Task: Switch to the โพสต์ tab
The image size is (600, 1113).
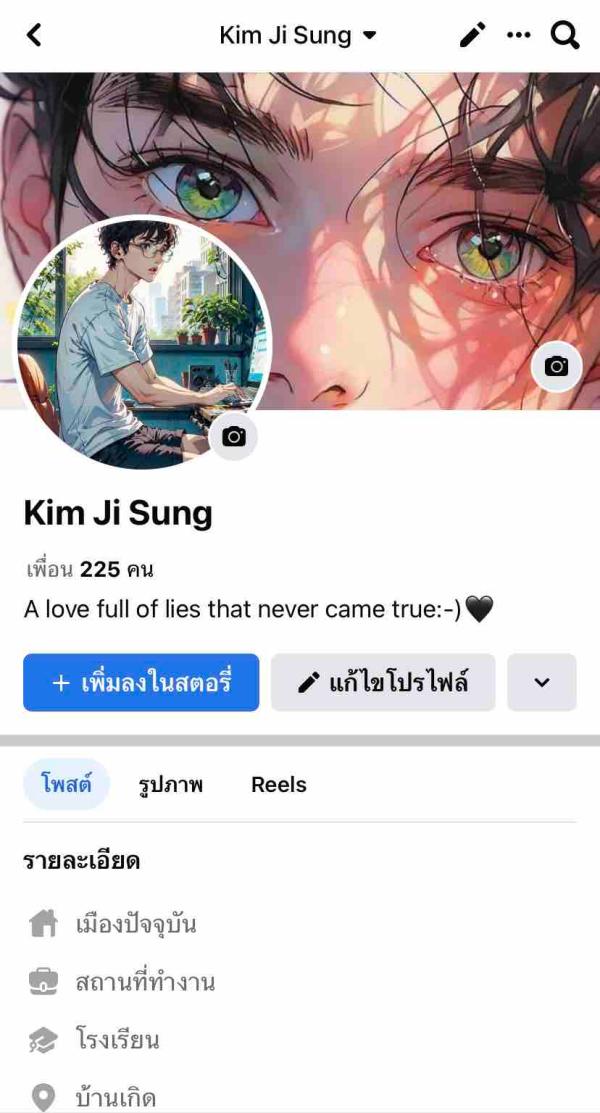Action: pyautogui.click(x=67, y=785)
